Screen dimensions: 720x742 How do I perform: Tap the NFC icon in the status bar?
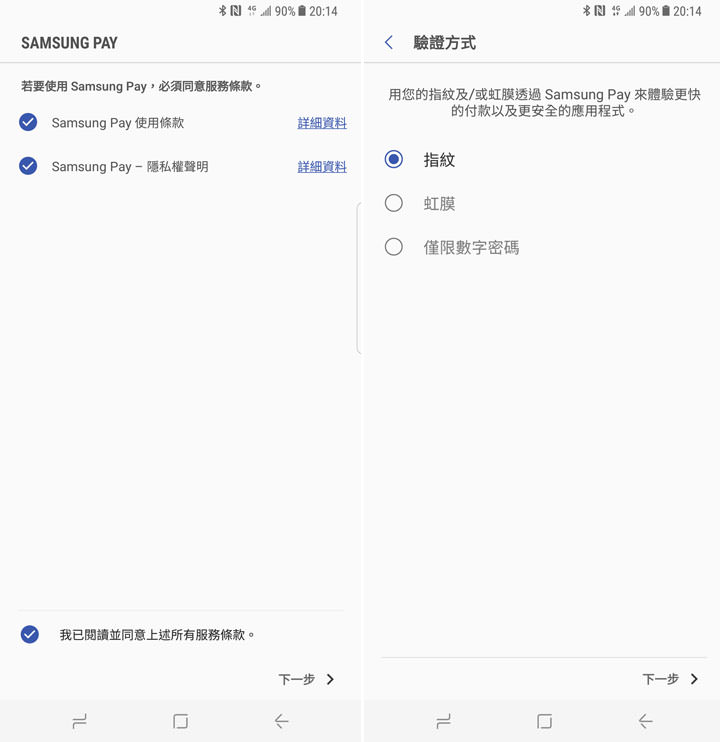coord(237,11)
